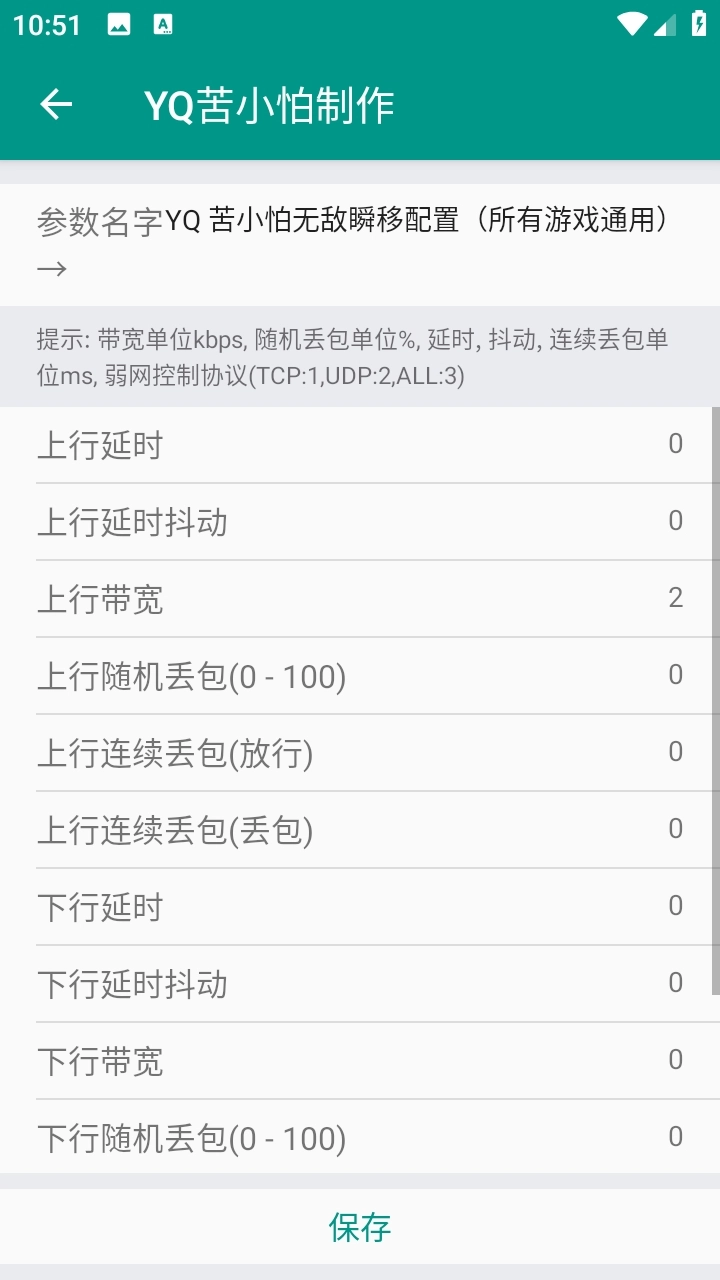Select the 下行延时 value field

click(676, 906)
